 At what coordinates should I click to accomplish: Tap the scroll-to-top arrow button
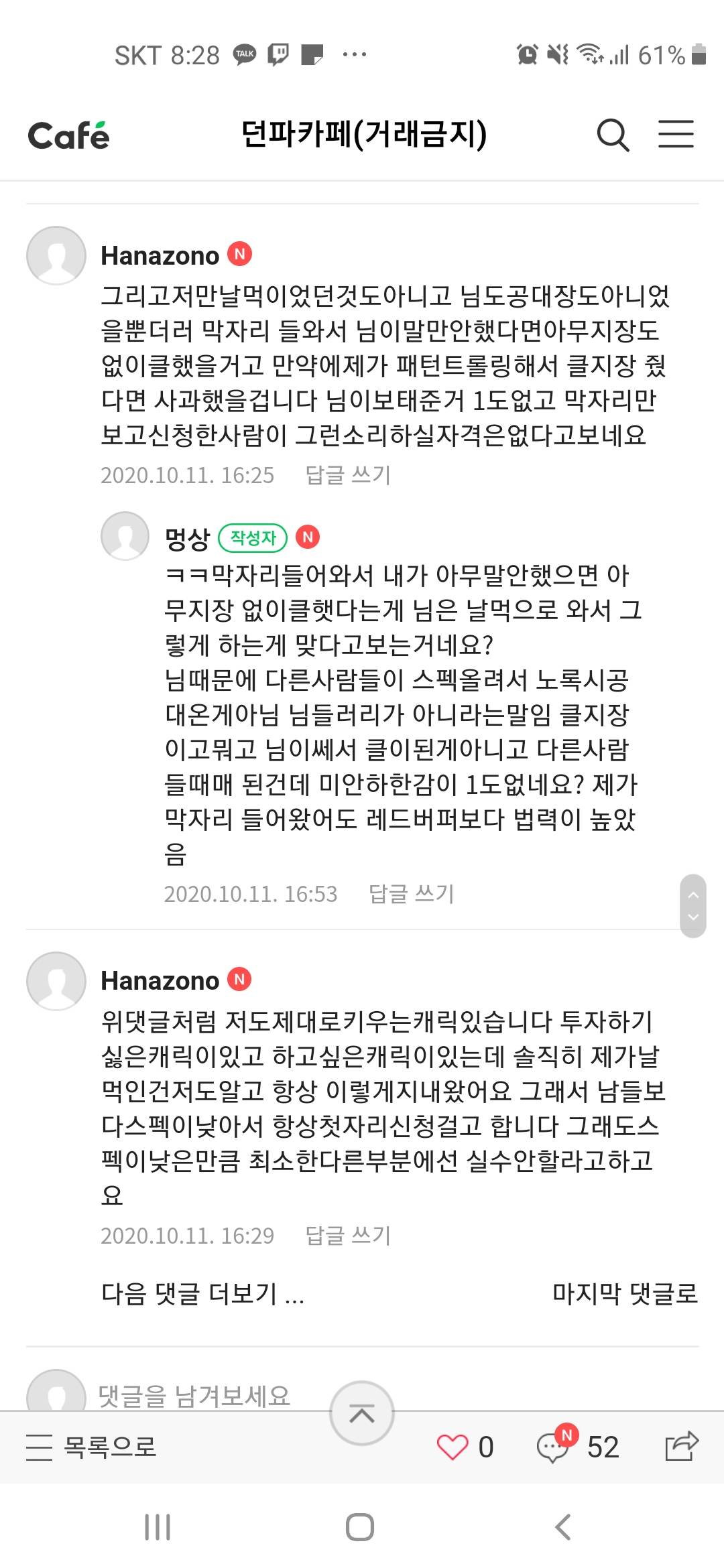click(362, 1414)
